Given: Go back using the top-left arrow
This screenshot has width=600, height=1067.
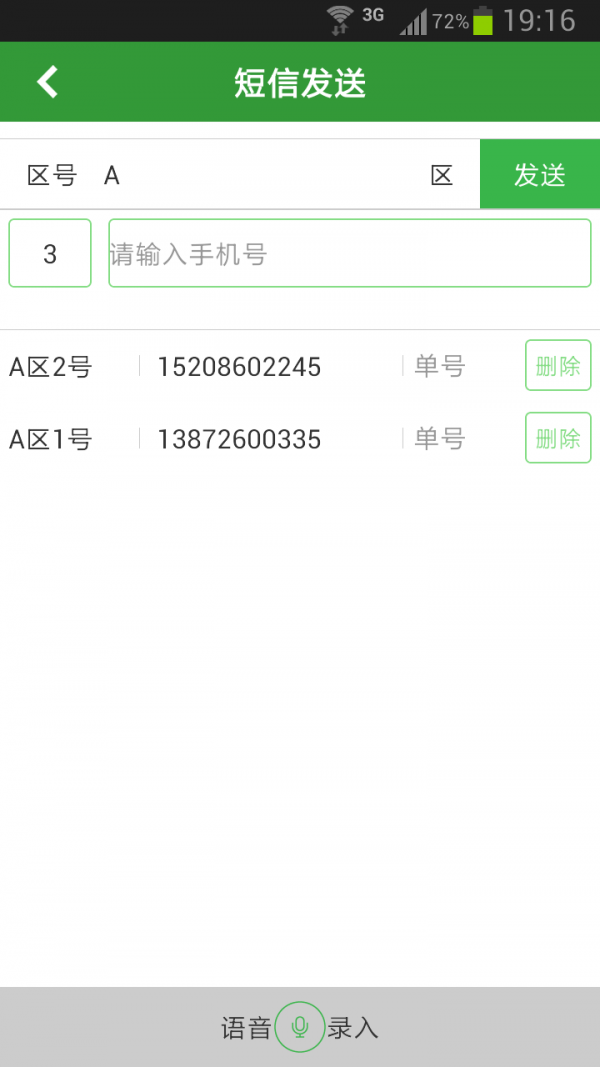Looking at the screenshot, I should (47, 82).
